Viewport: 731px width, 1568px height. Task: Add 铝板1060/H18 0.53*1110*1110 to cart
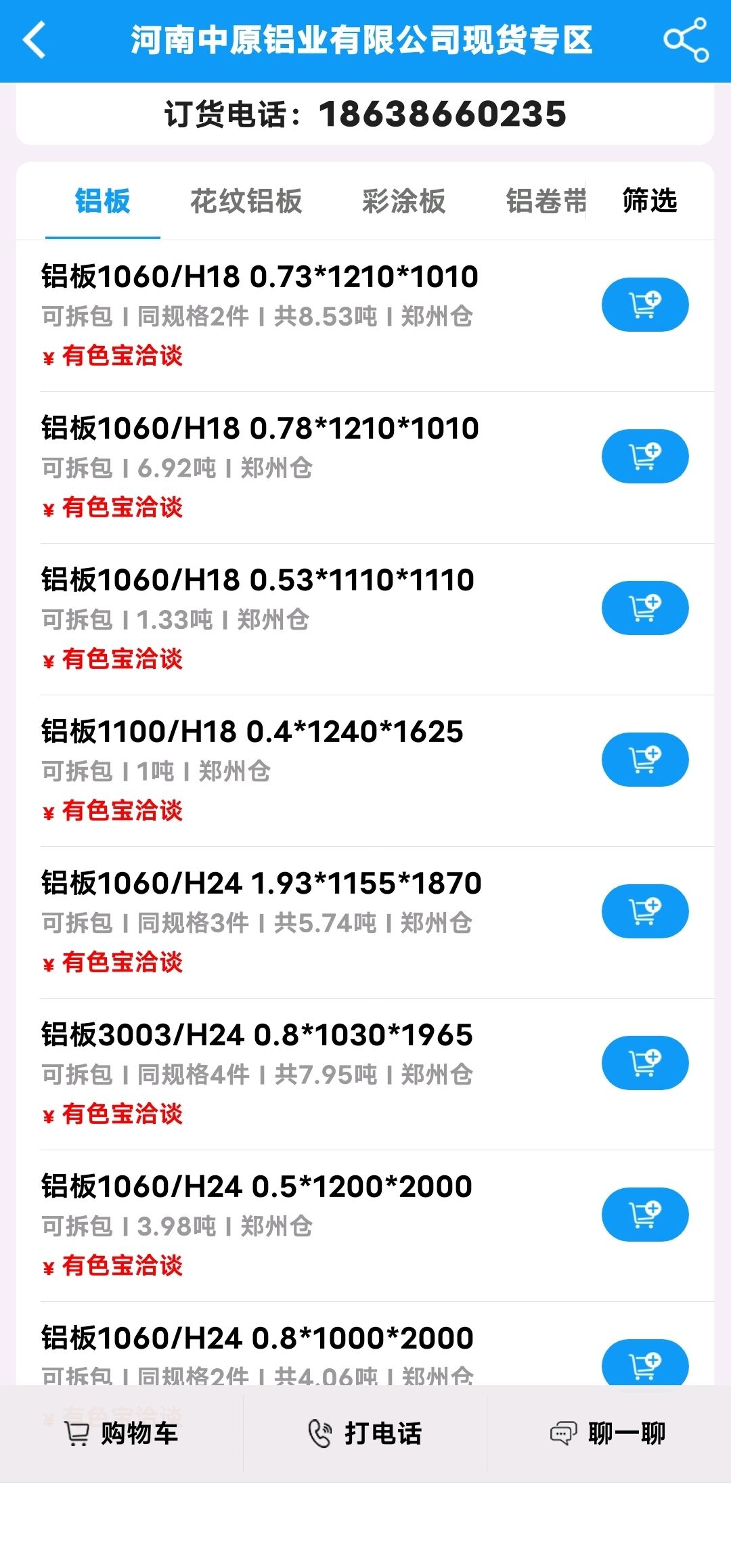tap(645, 608)
